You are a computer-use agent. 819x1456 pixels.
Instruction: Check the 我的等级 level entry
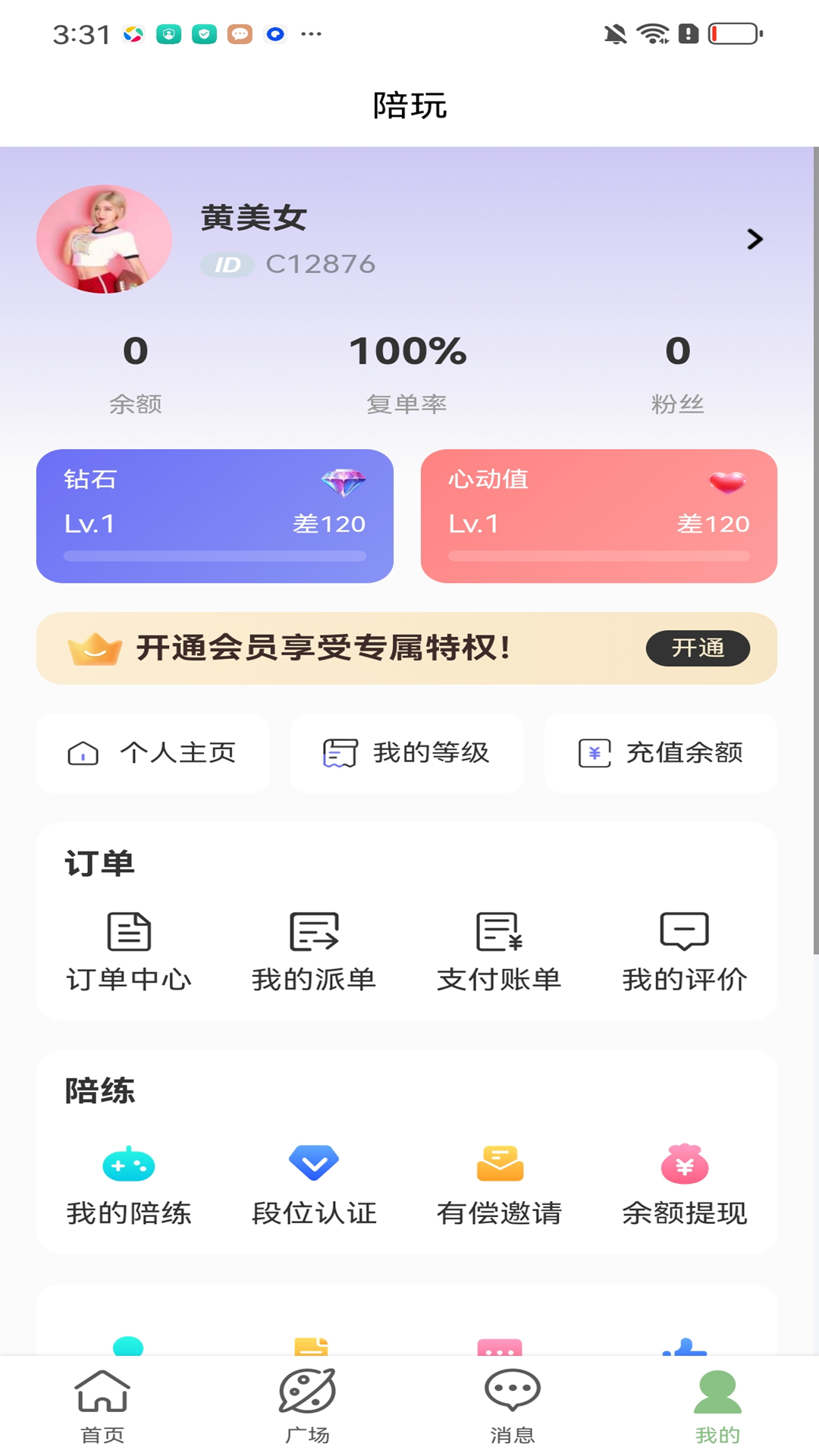click(406, 753)
